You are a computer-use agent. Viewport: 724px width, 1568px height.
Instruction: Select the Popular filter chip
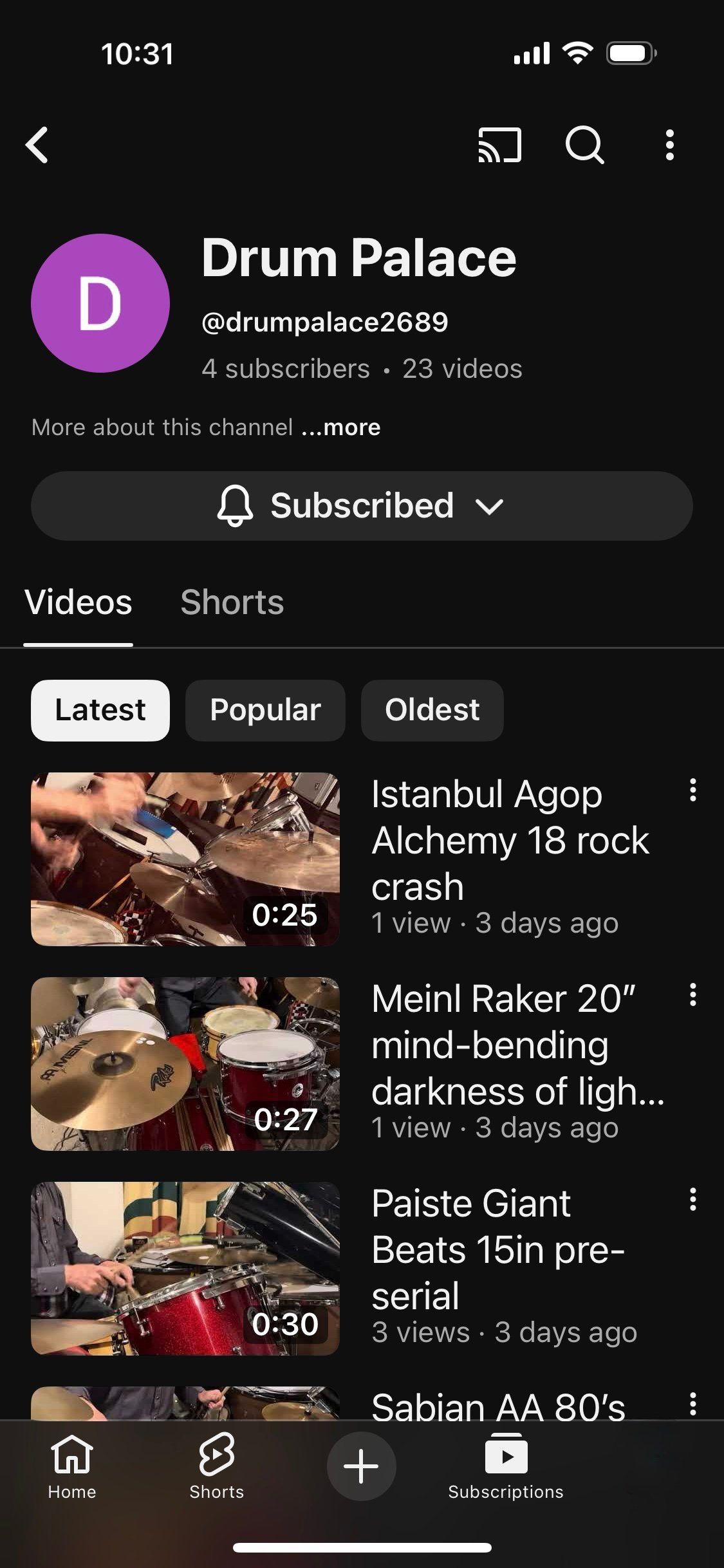pyautogui.click(x=265, y=710)
